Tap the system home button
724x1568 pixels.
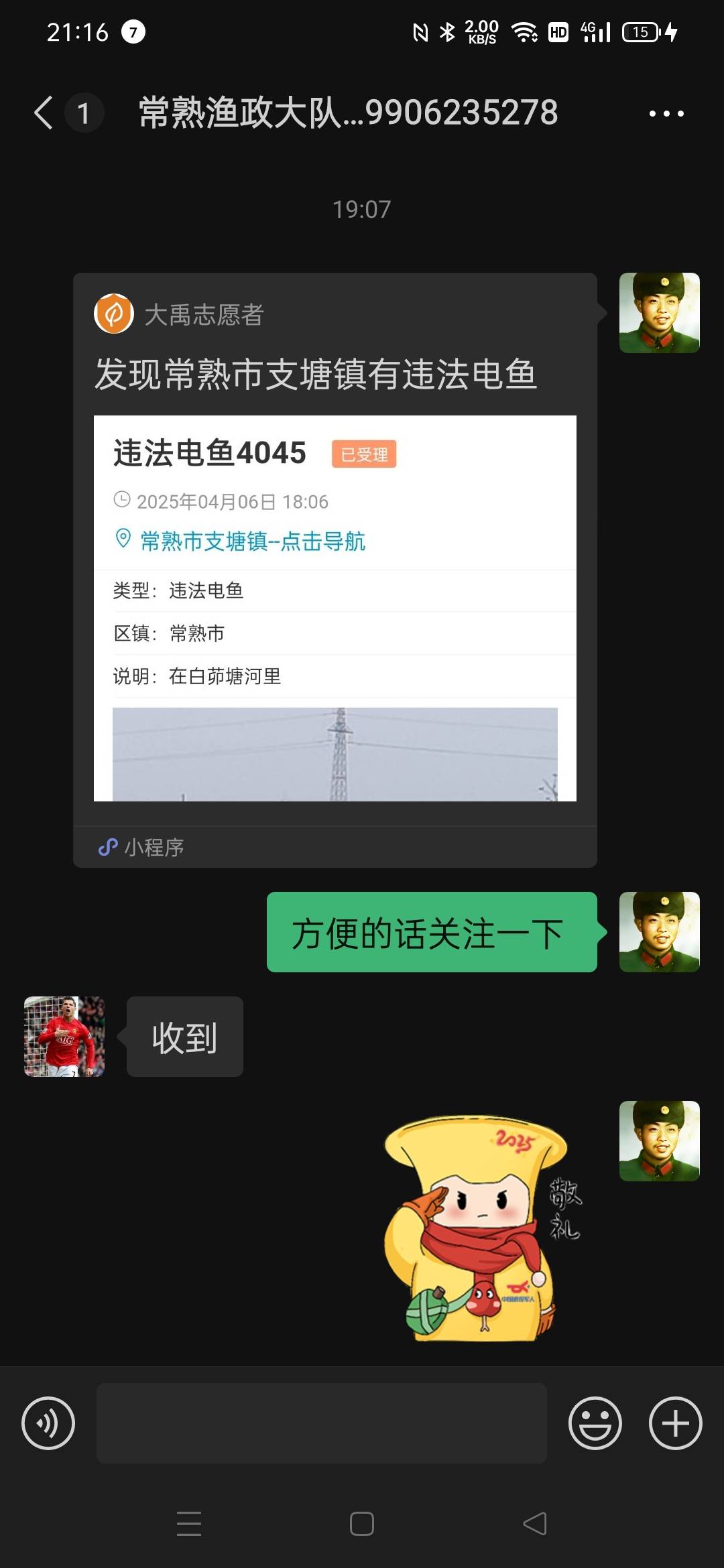point(362,1524)
